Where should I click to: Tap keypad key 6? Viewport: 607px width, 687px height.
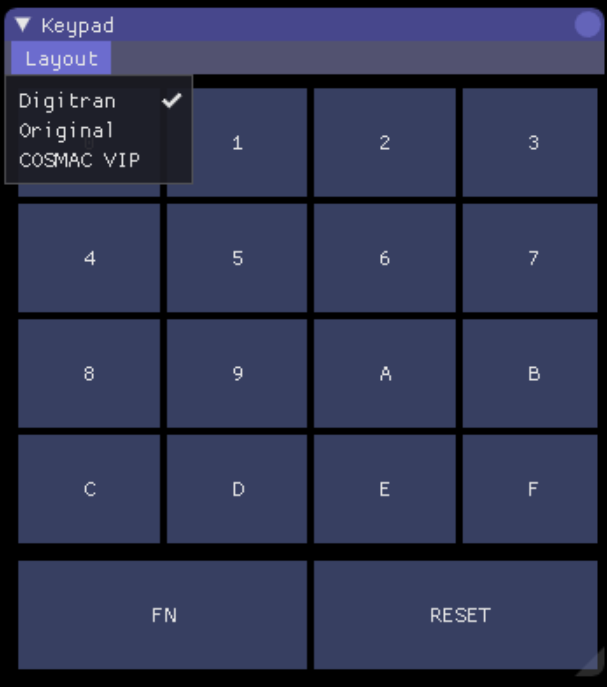click(x=385, y=258)
